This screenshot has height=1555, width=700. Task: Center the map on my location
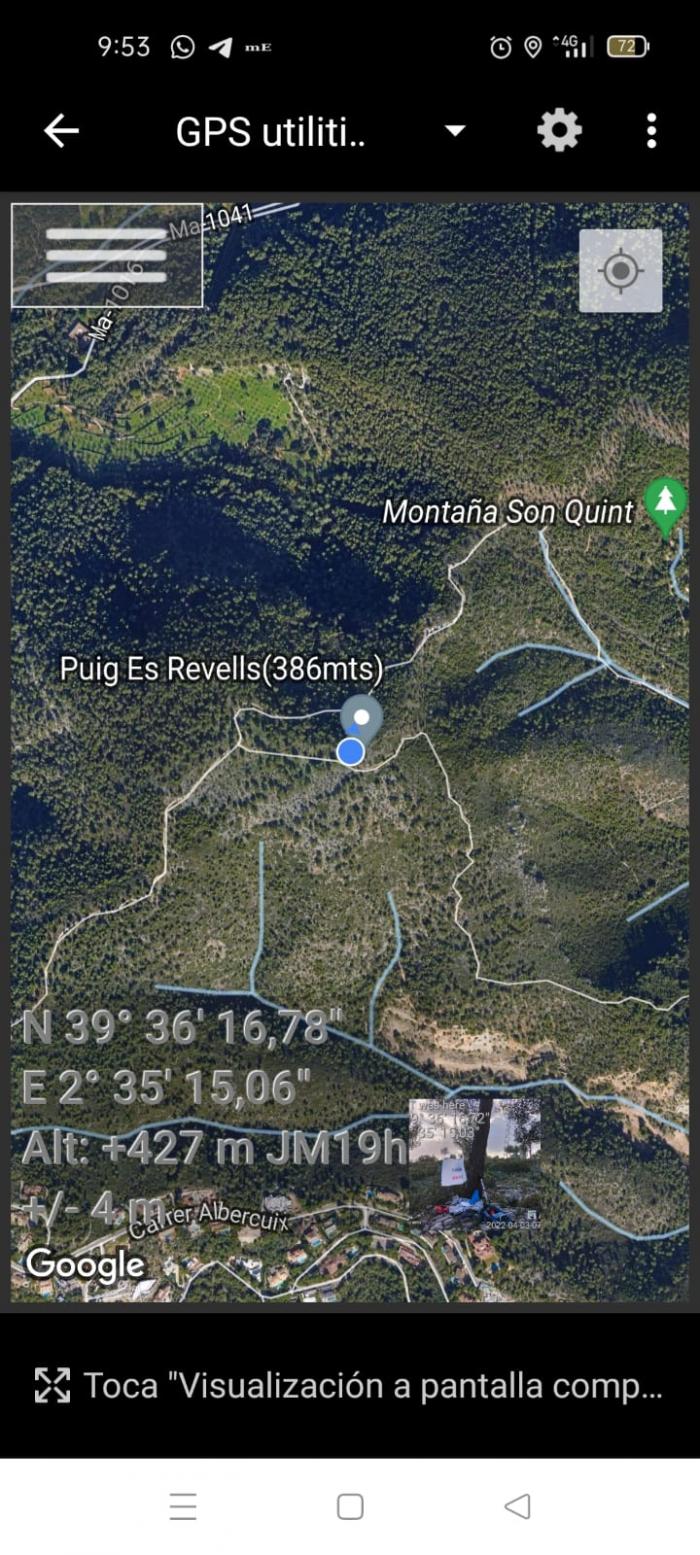click(x=620, y=270)
